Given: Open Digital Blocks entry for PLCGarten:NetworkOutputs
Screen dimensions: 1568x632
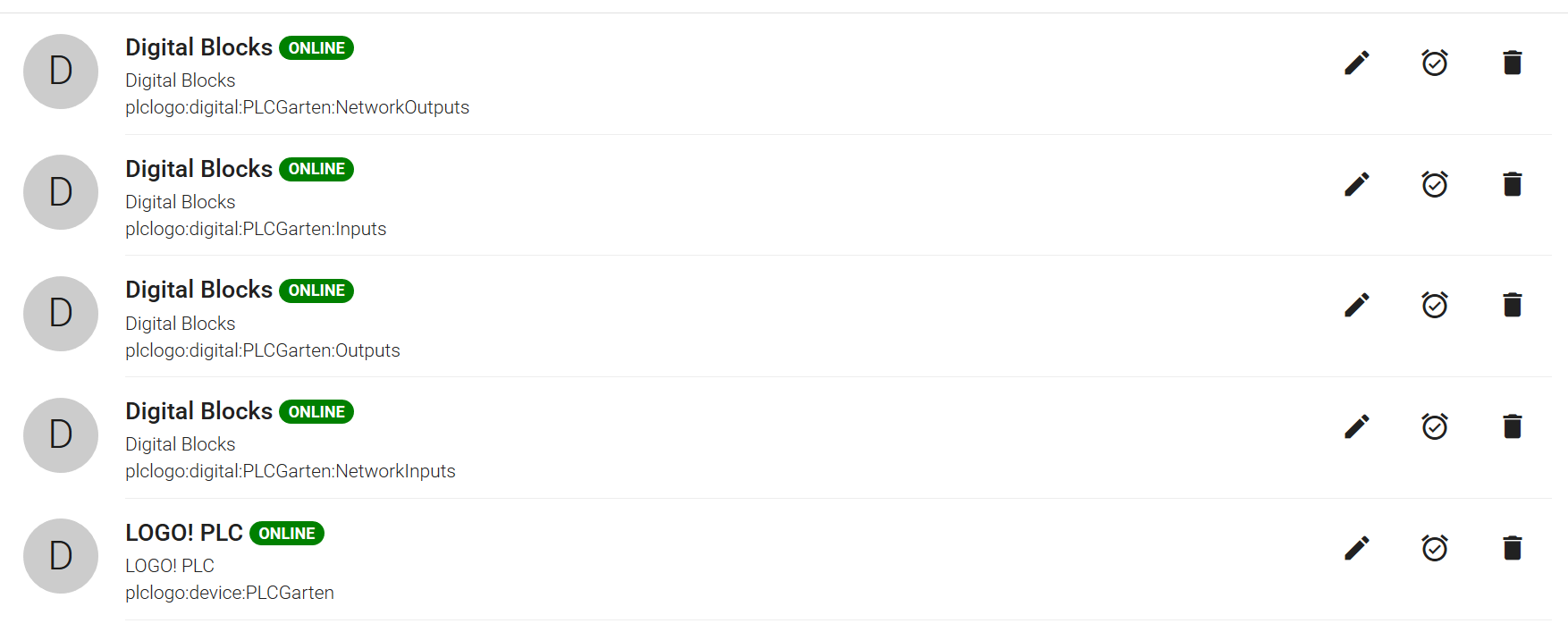Looking at the screenshot, I should (198, 48).
